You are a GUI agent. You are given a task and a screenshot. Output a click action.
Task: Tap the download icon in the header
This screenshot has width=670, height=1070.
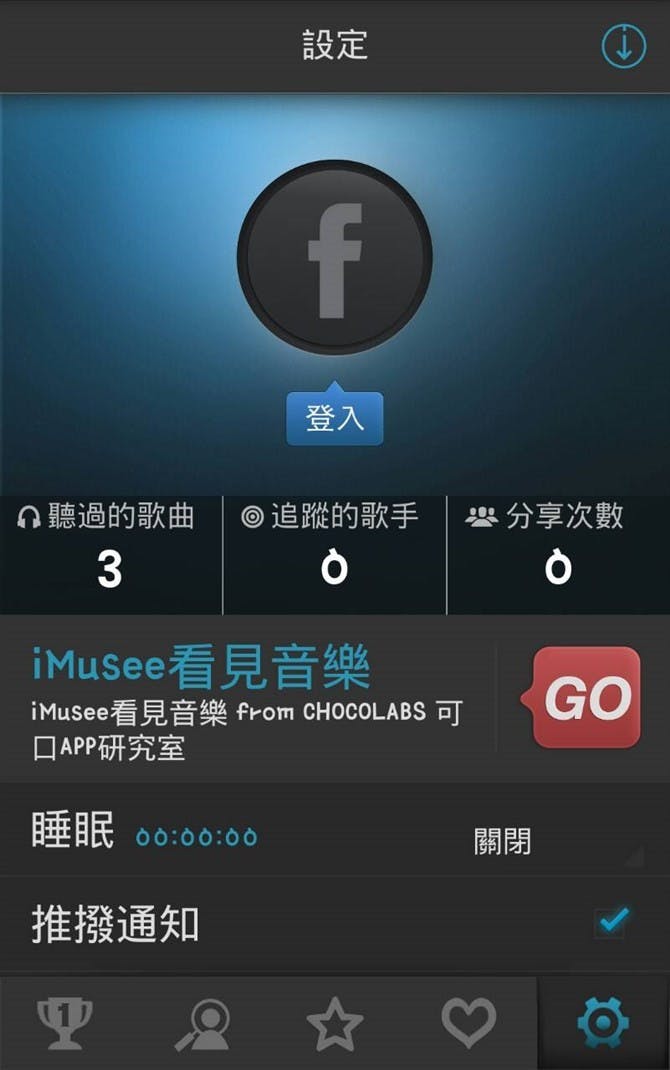pyautogui.click(x=623, y=46)
